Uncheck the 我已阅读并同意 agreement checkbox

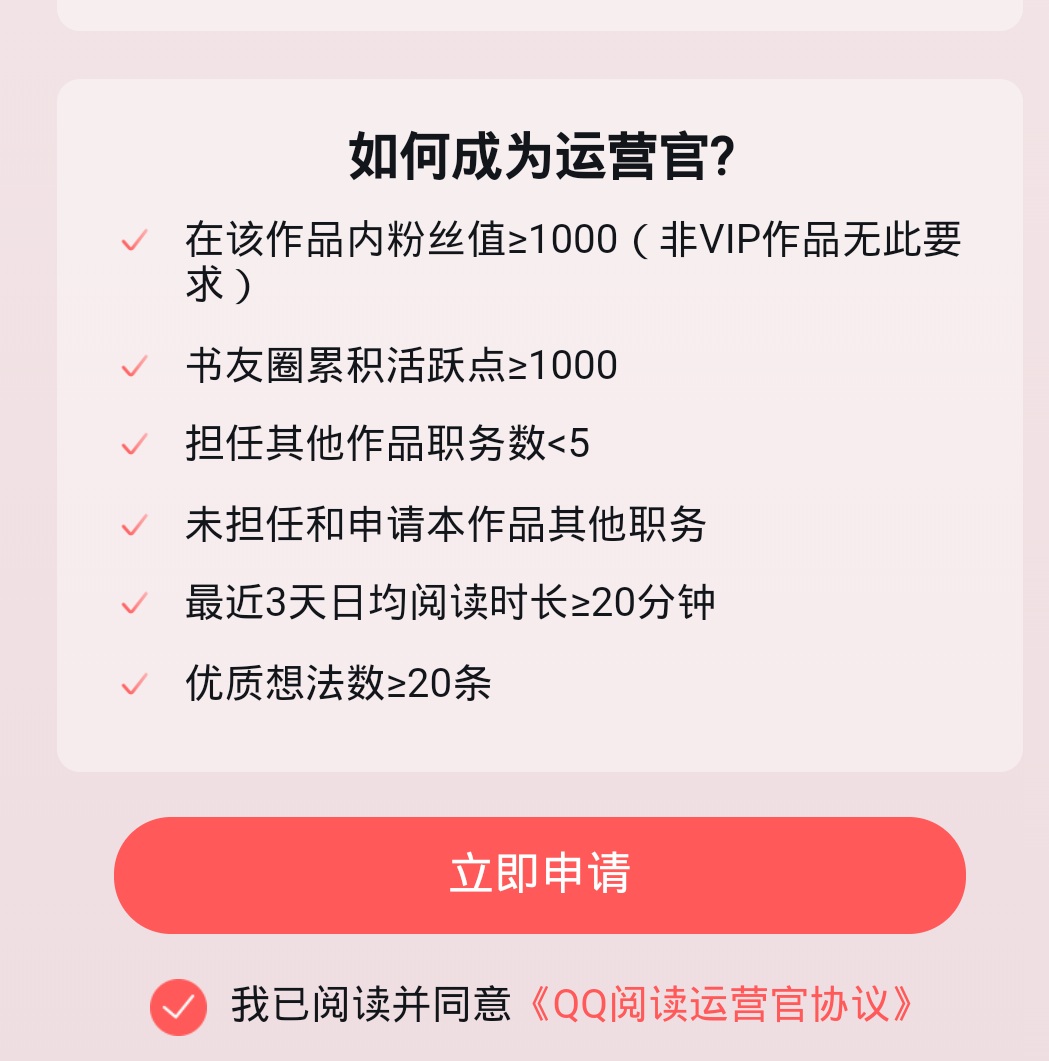(x=178, y=1006)
